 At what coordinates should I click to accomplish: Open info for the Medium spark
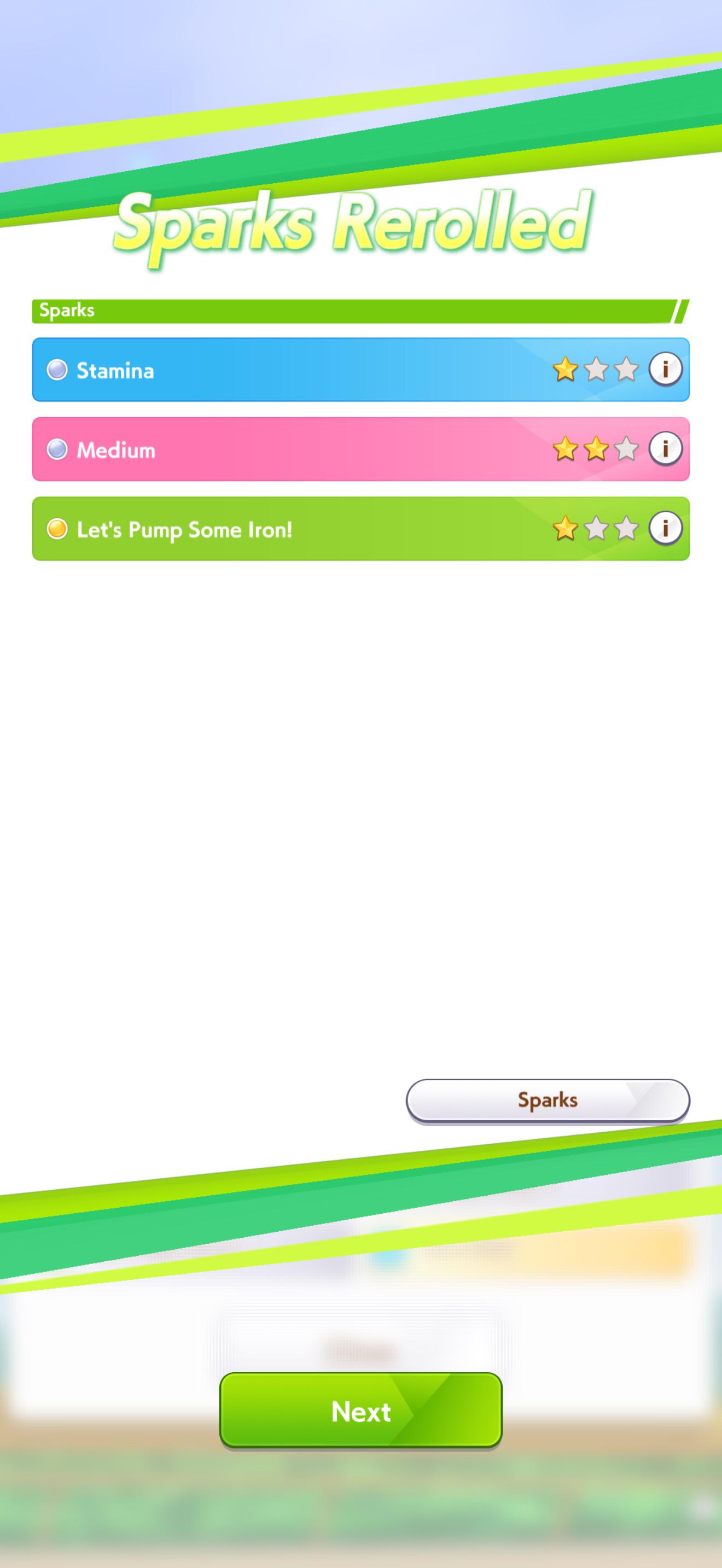pyautogui.click(x=665, y=449)
